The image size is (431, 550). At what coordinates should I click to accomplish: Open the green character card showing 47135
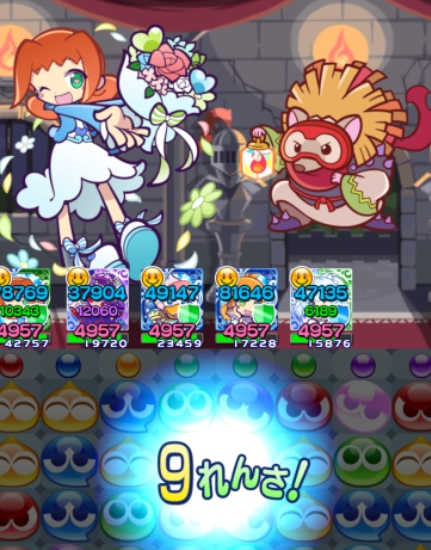321,308
